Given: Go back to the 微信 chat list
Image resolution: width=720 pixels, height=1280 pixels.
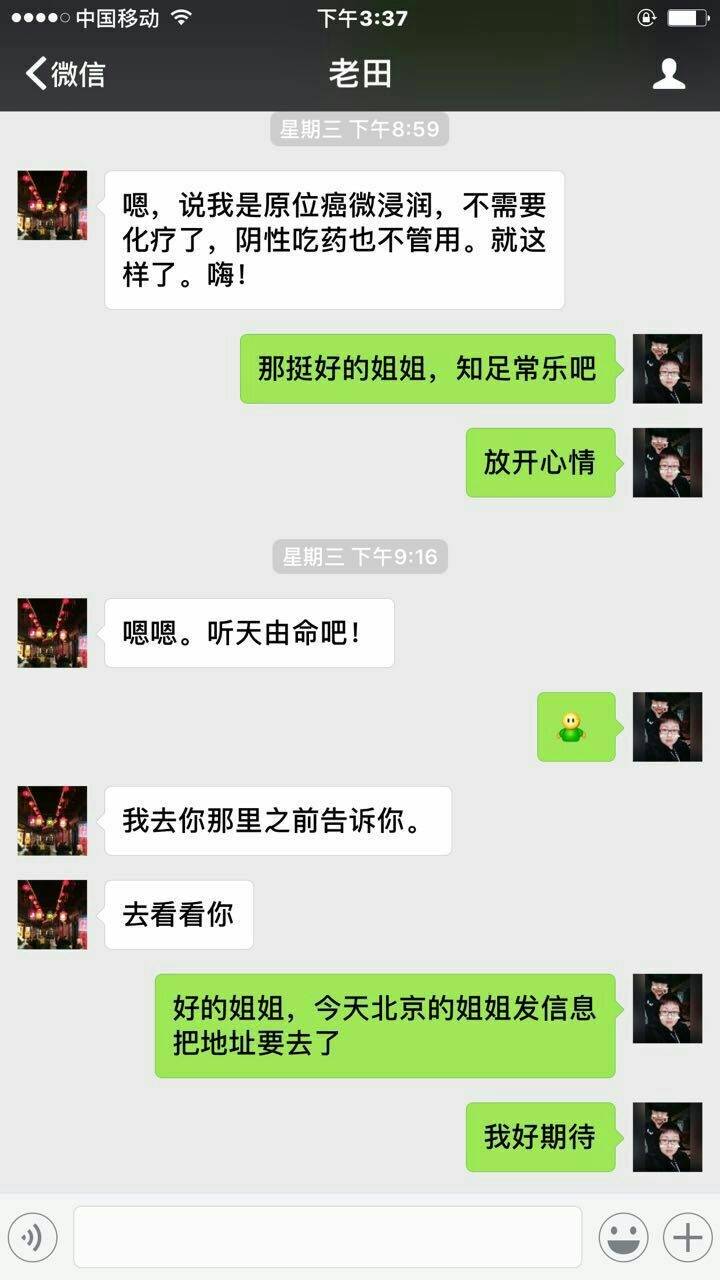Looking at the screenshot, I should coord(65,74).
